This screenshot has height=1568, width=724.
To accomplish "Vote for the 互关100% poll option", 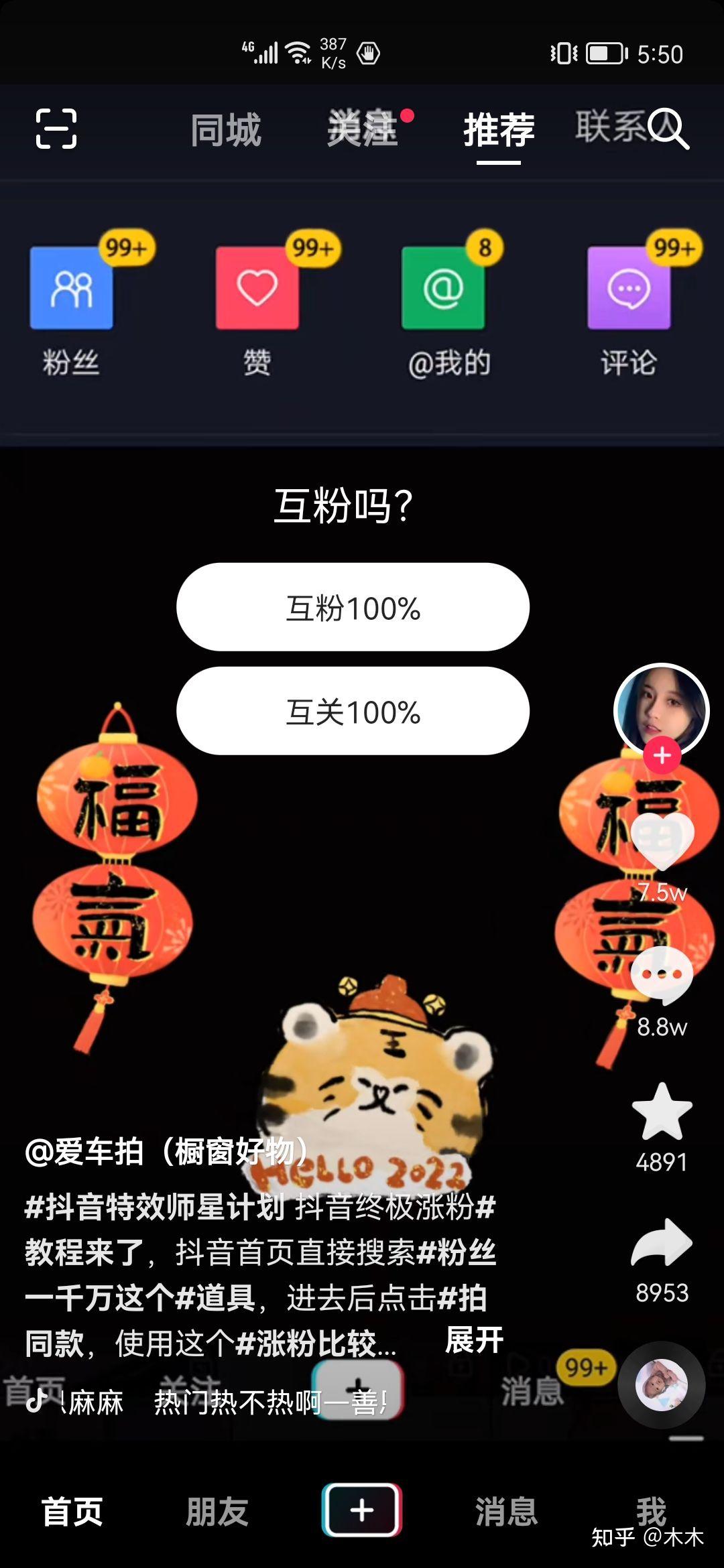I will tap(353, 711).
